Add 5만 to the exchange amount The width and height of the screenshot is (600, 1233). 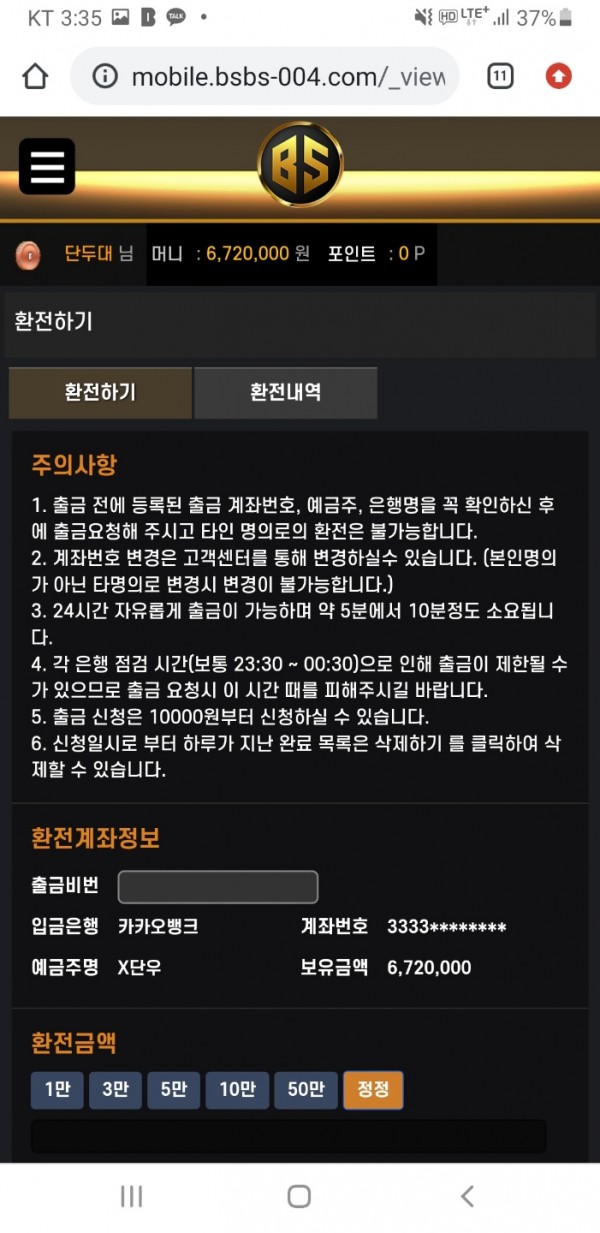(x=173, y=1090)
